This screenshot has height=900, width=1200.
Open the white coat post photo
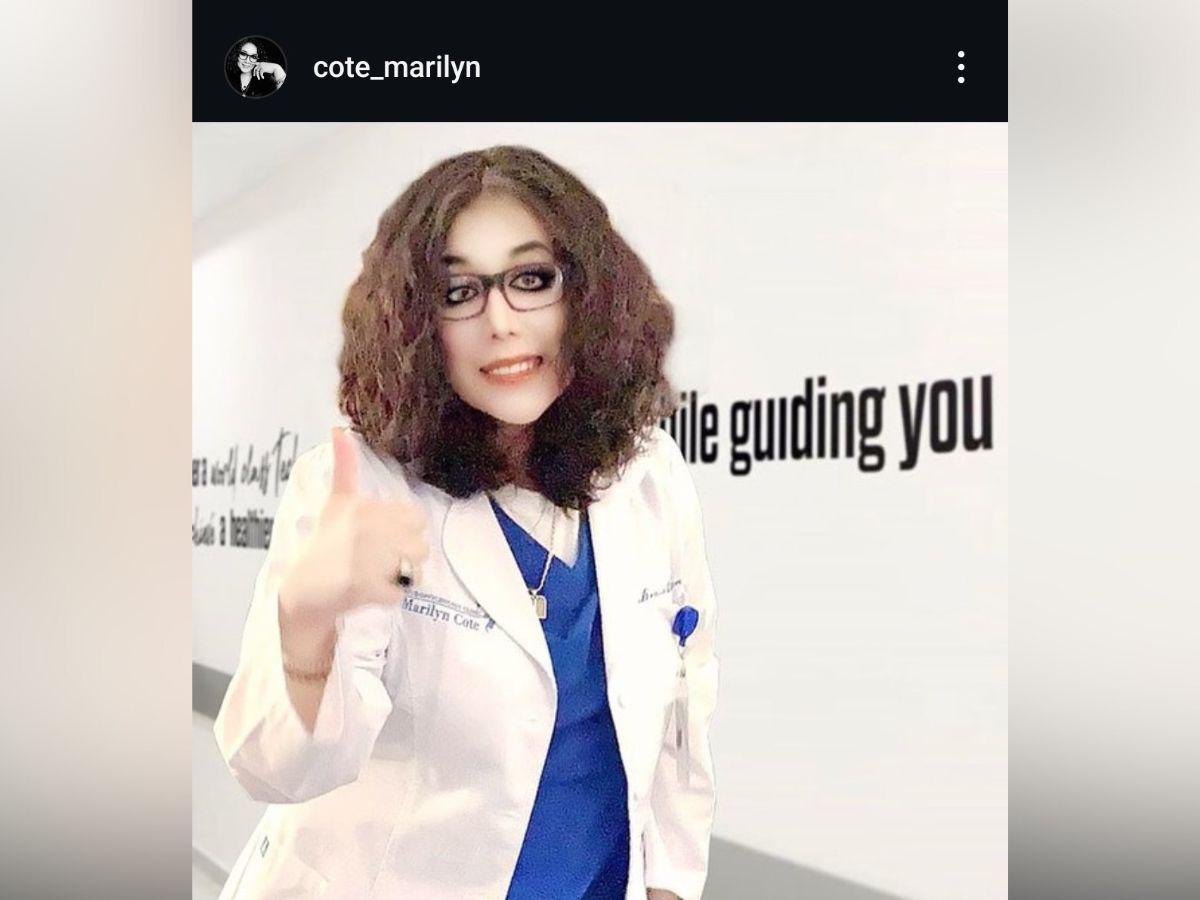pos(600,510)
